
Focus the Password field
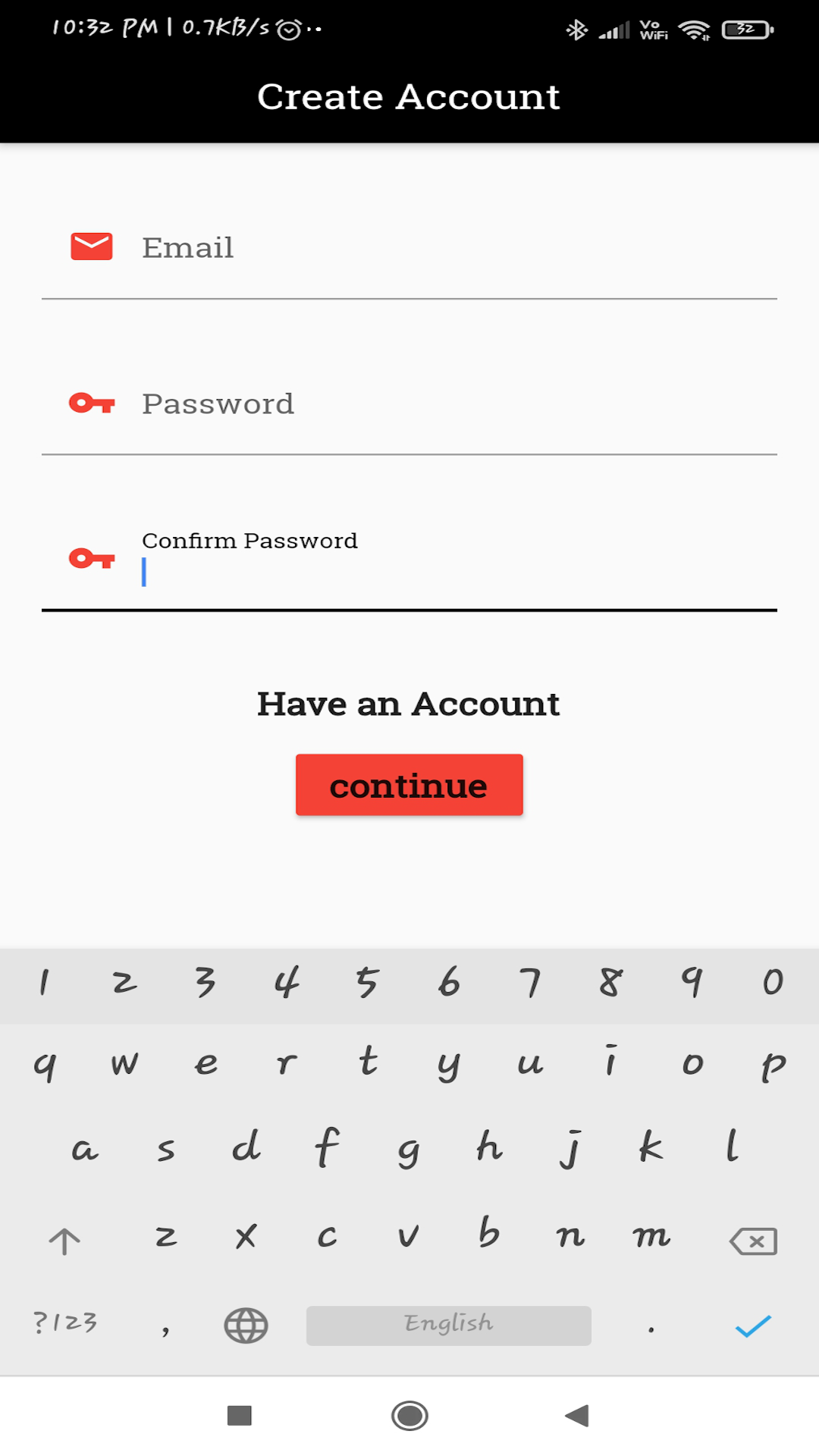[x=409, y=404]
